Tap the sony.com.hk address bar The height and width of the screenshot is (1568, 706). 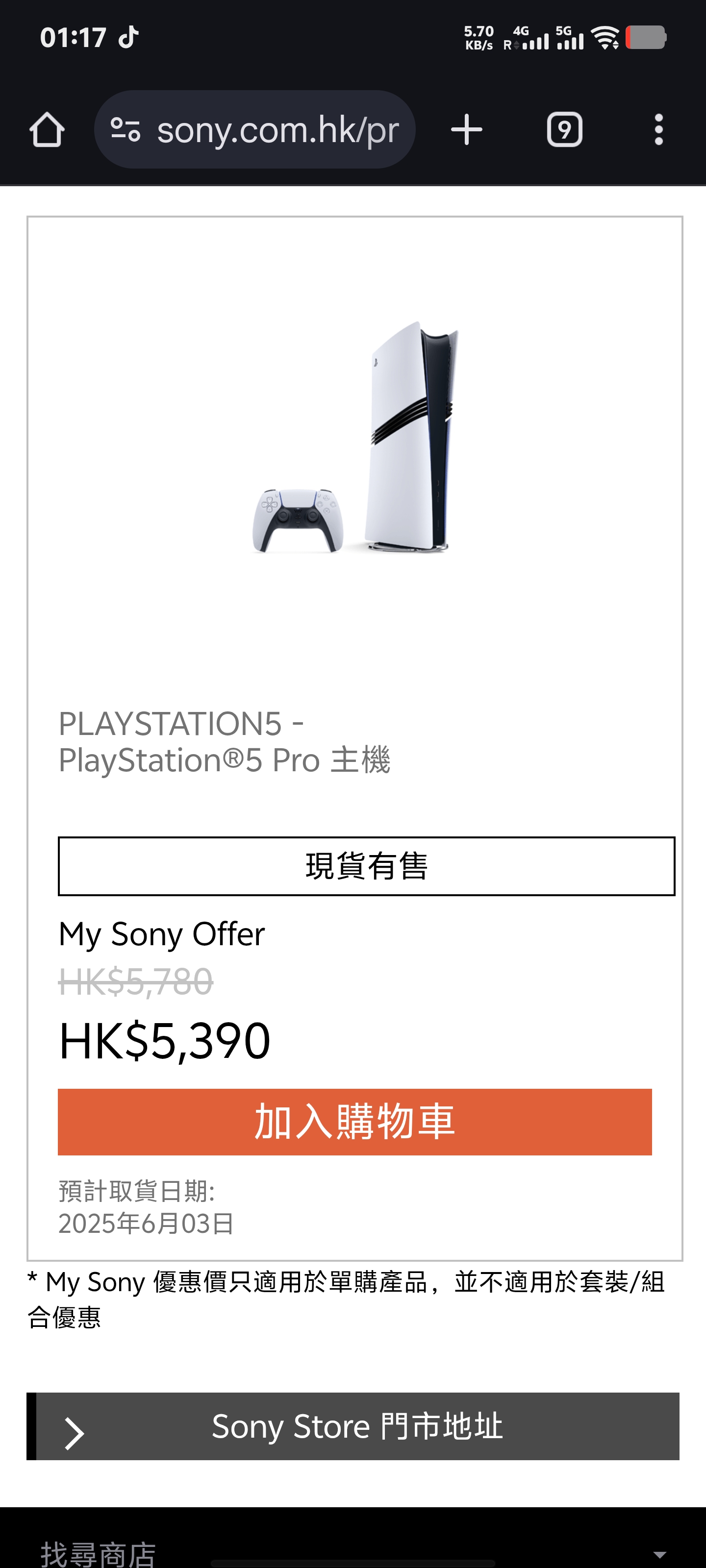tap(277, 130)
